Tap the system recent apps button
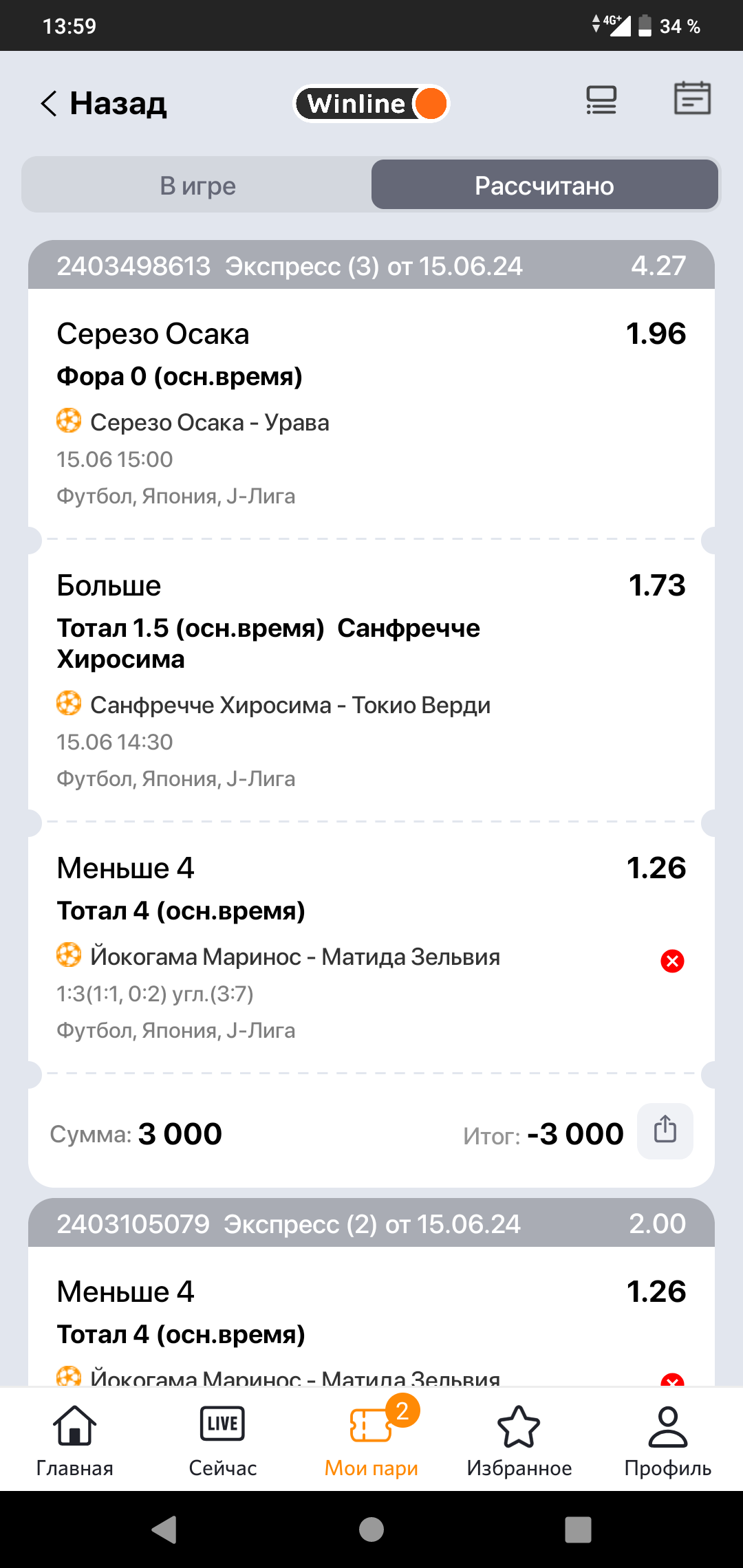 [x=578, y=1530]
